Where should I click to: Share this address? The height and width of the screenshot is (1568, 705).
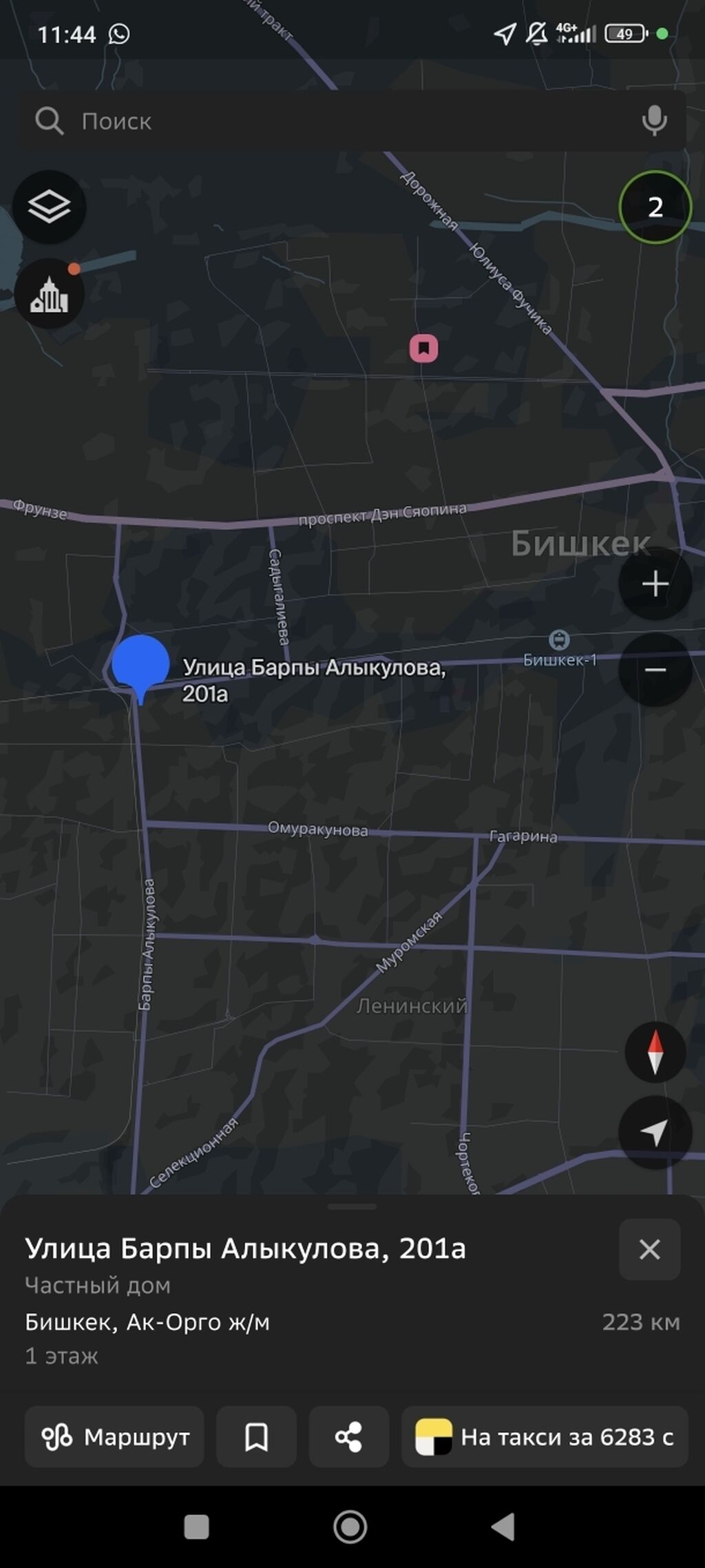pos(348,1437)
